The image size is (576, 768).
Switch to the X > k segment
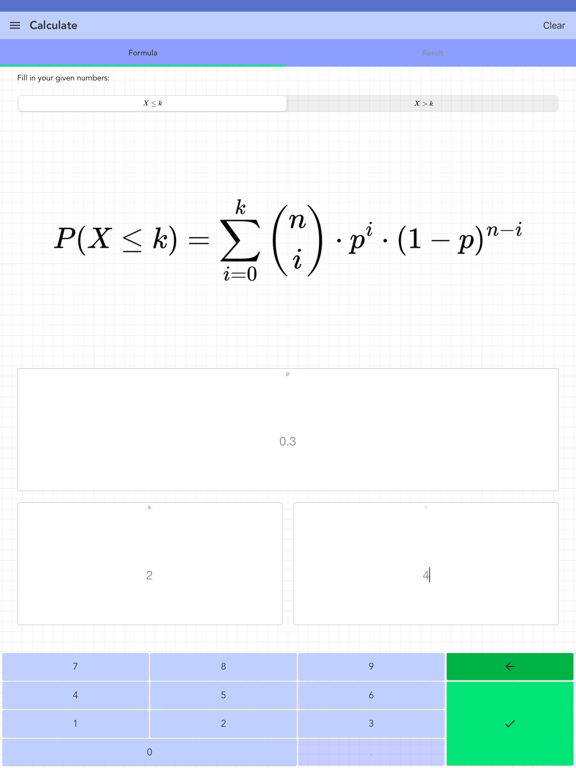(423, 103)
